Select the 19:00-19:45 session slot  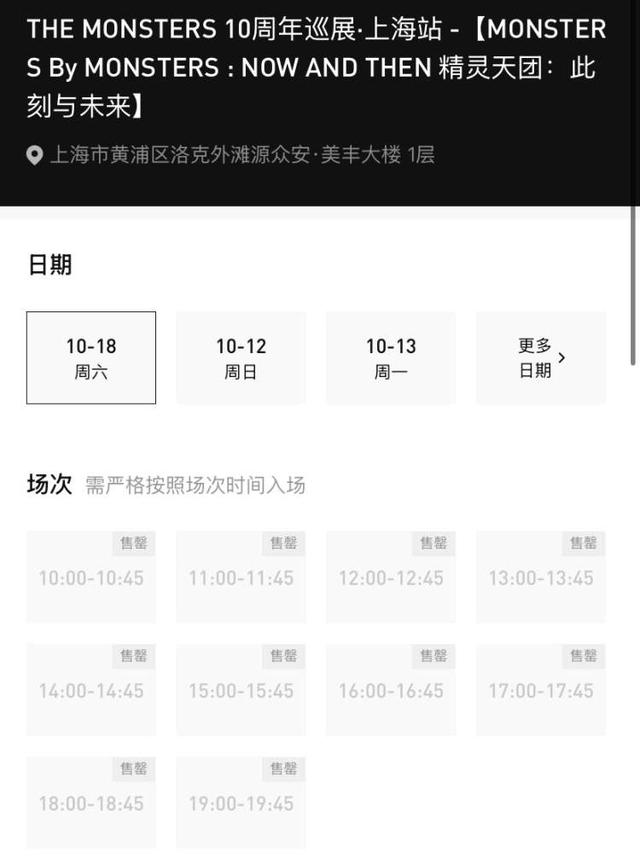point(241,803)
